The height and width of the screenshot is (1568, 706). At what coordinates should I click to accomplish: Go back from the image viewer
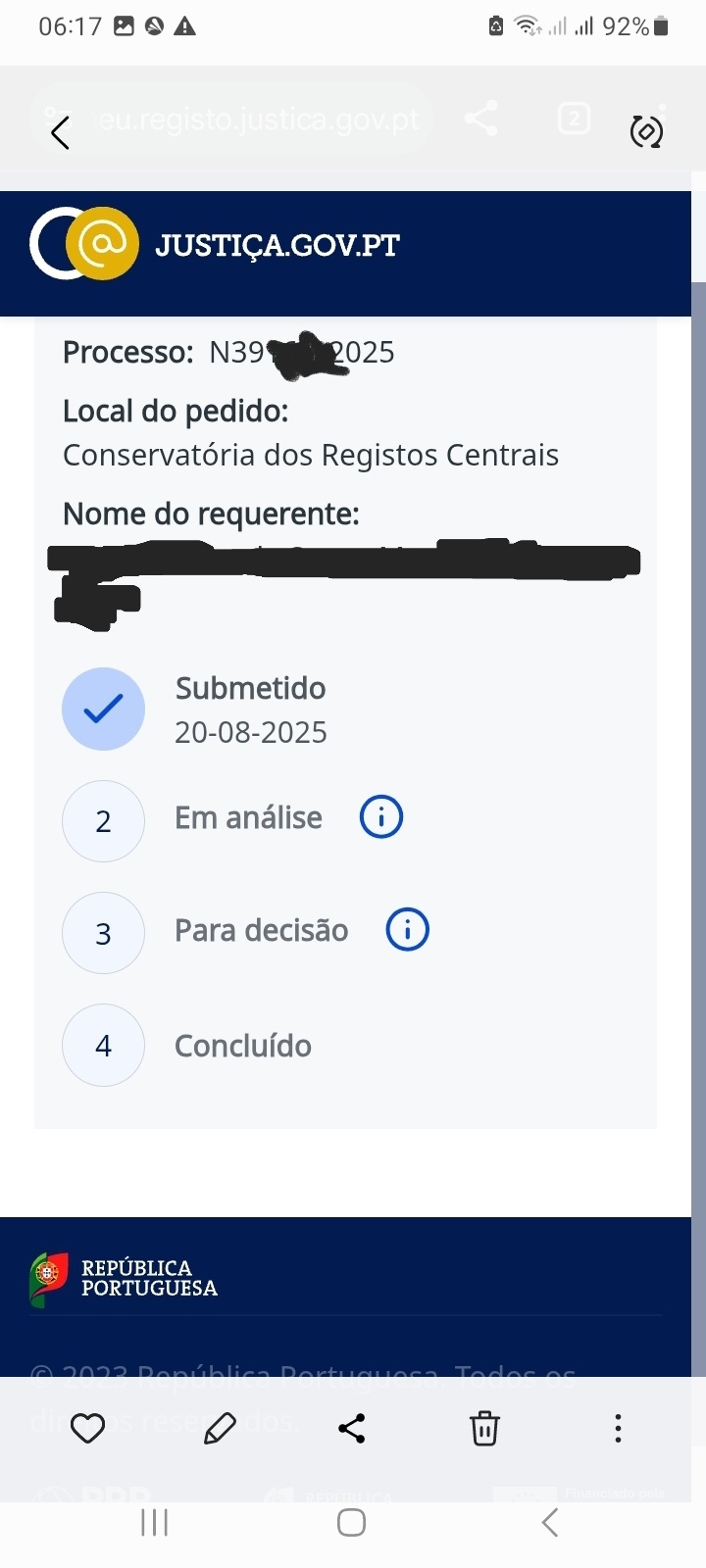pyautogui.click(x=61, y=132)
